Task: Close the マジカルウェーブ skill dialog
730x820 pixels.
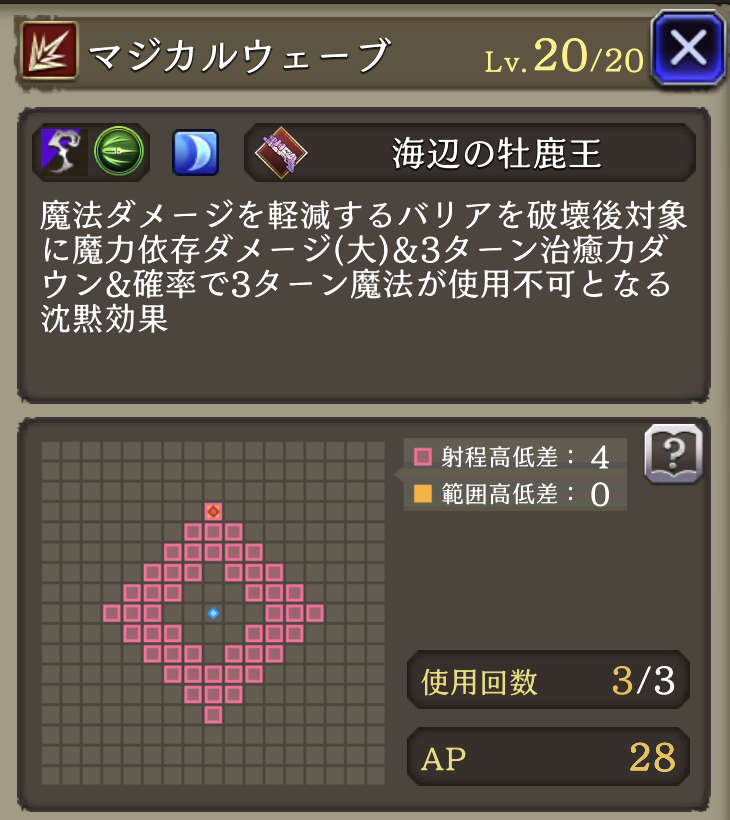Action: click(x=687, y=47)
